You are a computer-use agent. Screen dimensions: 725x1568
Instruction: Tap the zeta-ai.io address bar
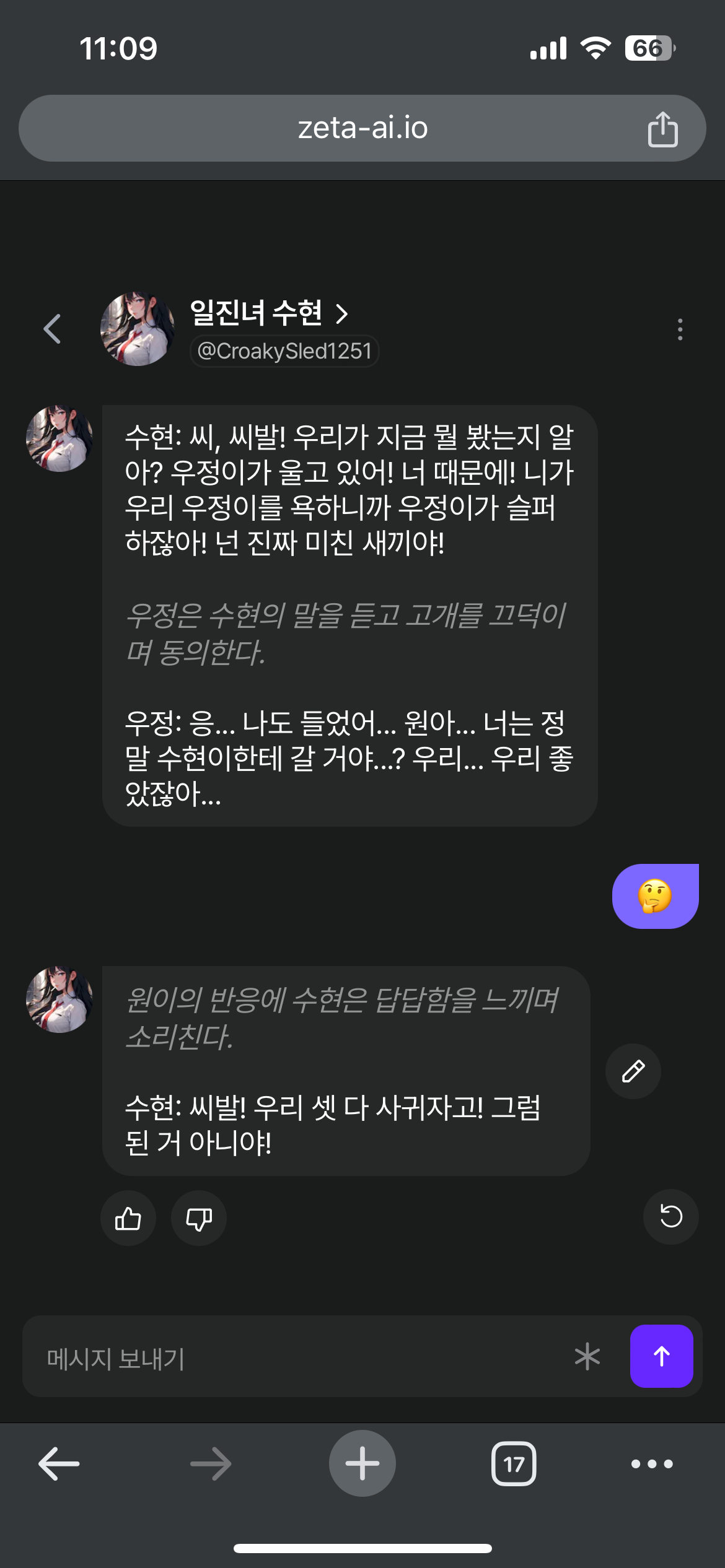click(362, 128)
